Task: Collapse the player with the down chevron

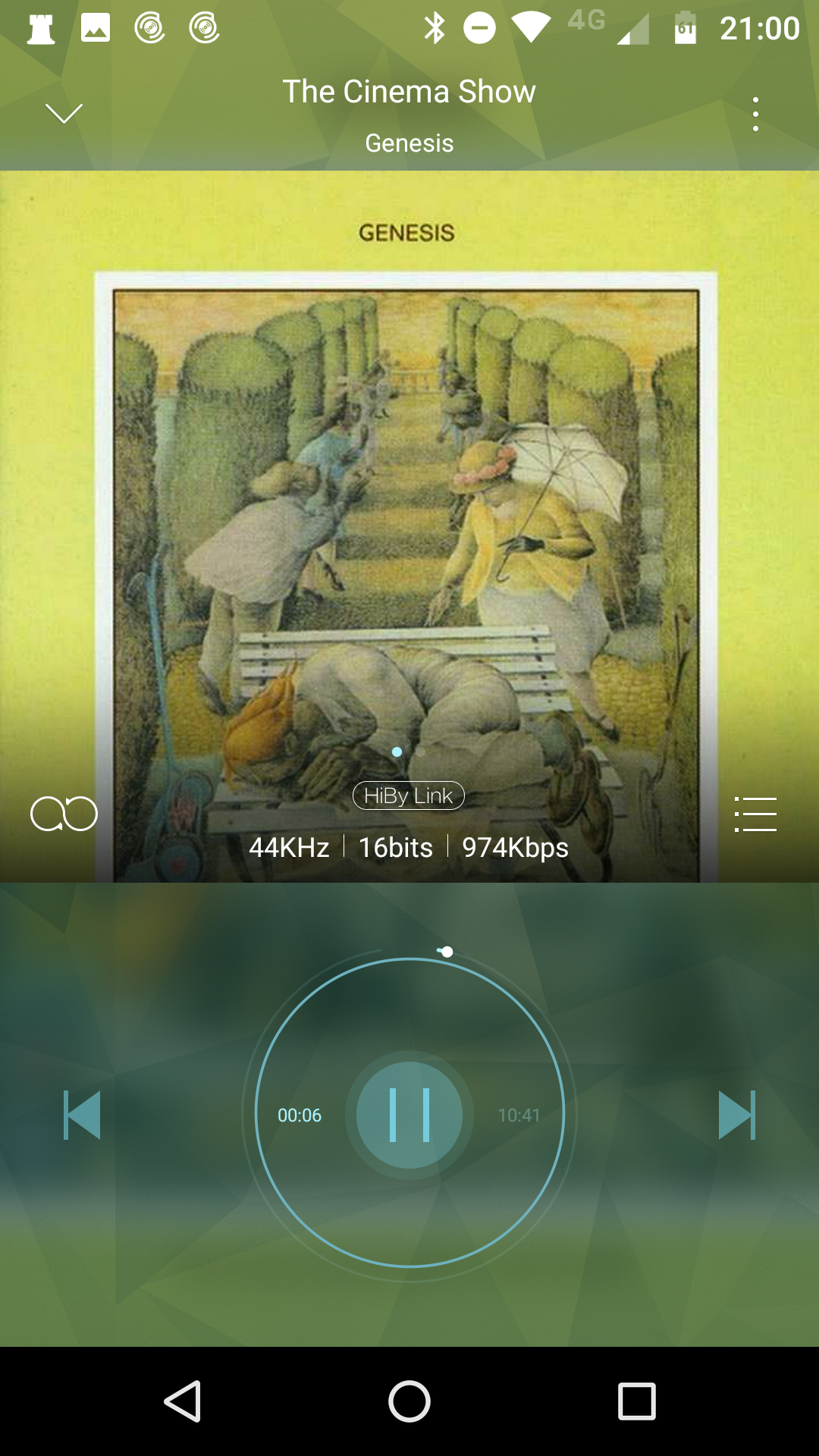Action: [x=64, y=114]
